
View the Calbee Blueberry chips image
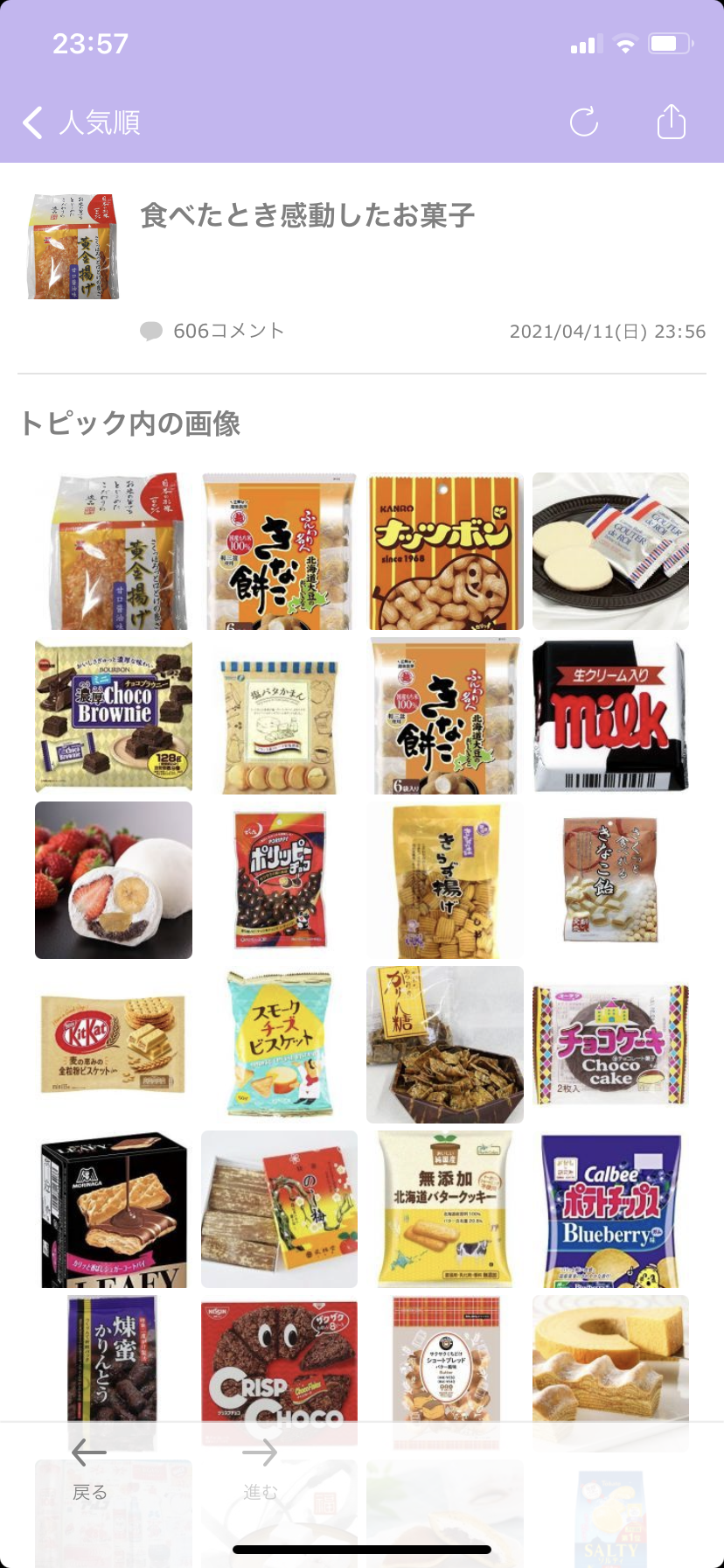[x=610, y=1208]
